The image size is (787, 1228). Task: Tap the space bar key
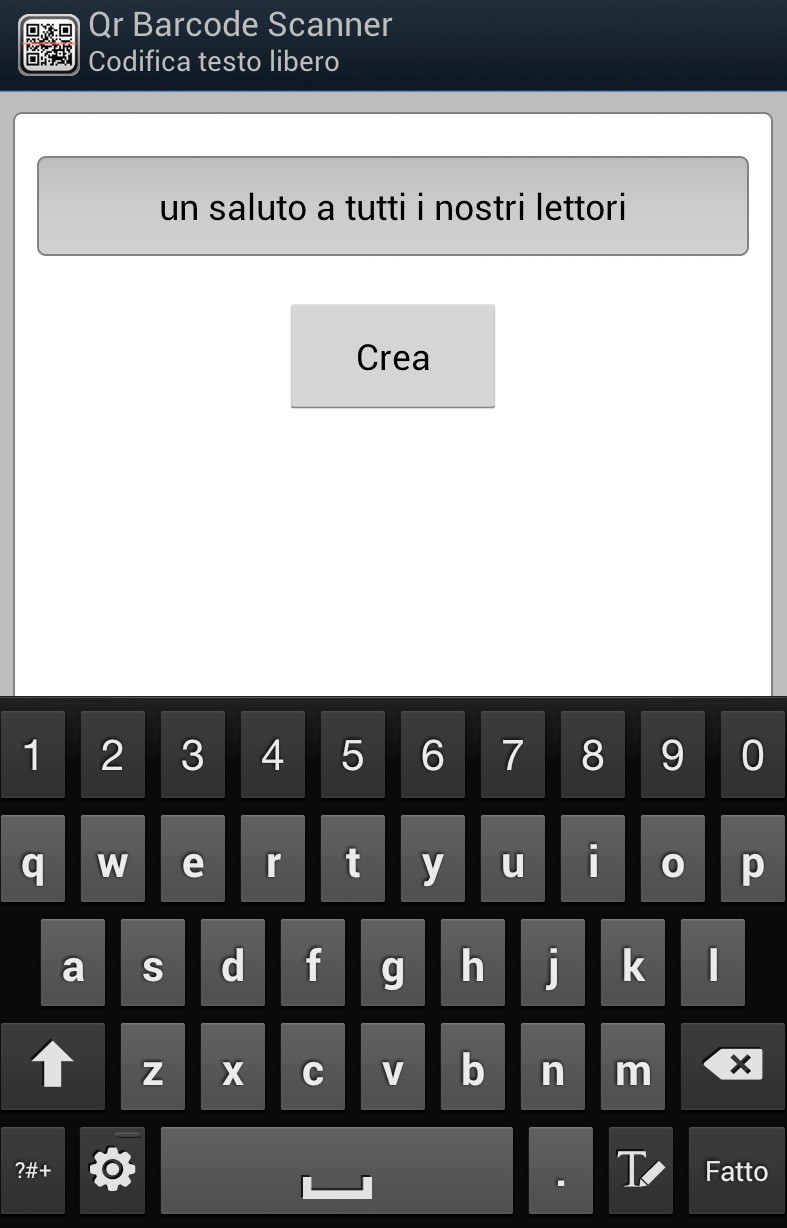tap(337, 1171)
